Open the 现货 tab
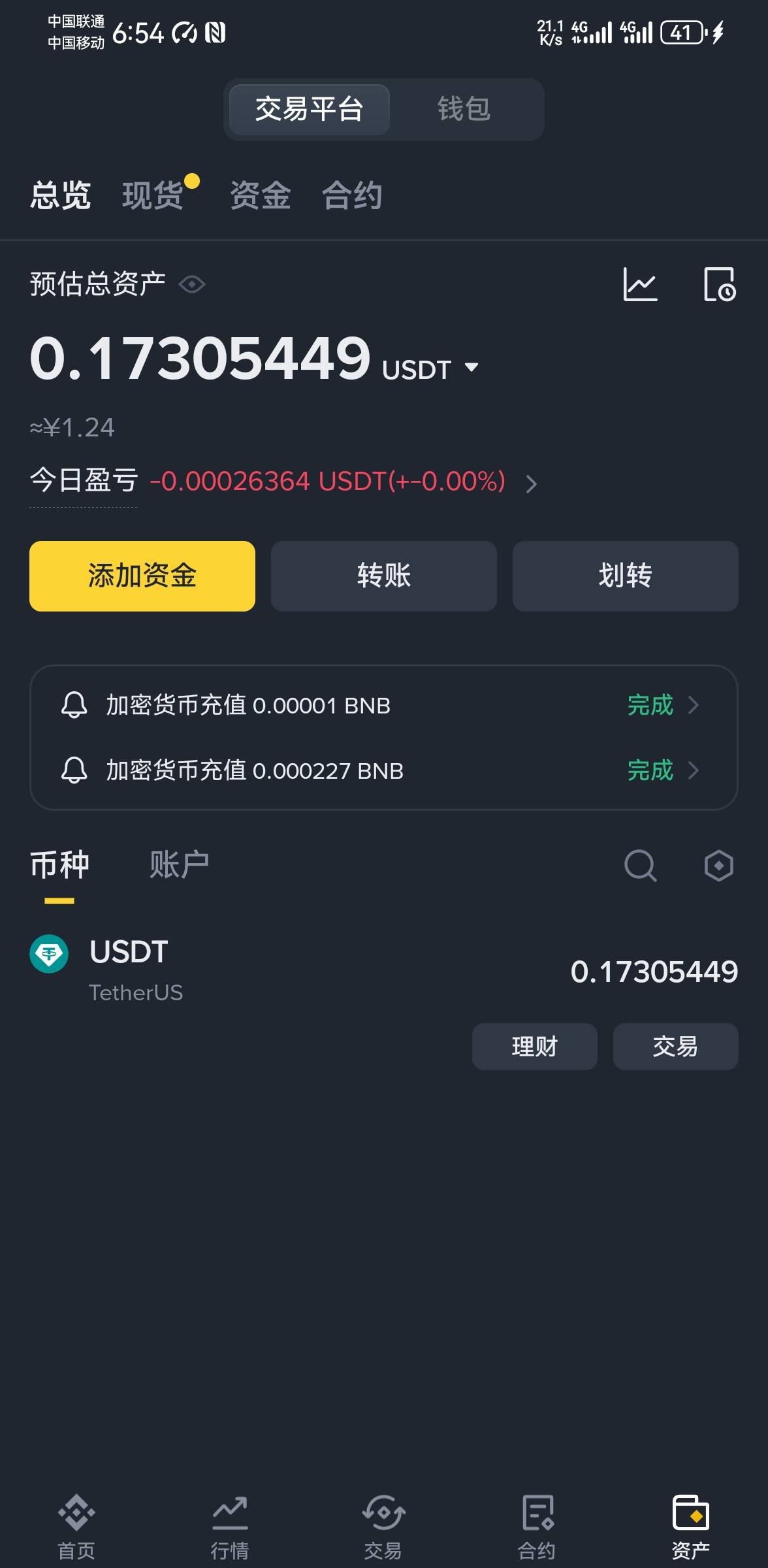The image size is (768, 1568). click(x=152, y=195)
